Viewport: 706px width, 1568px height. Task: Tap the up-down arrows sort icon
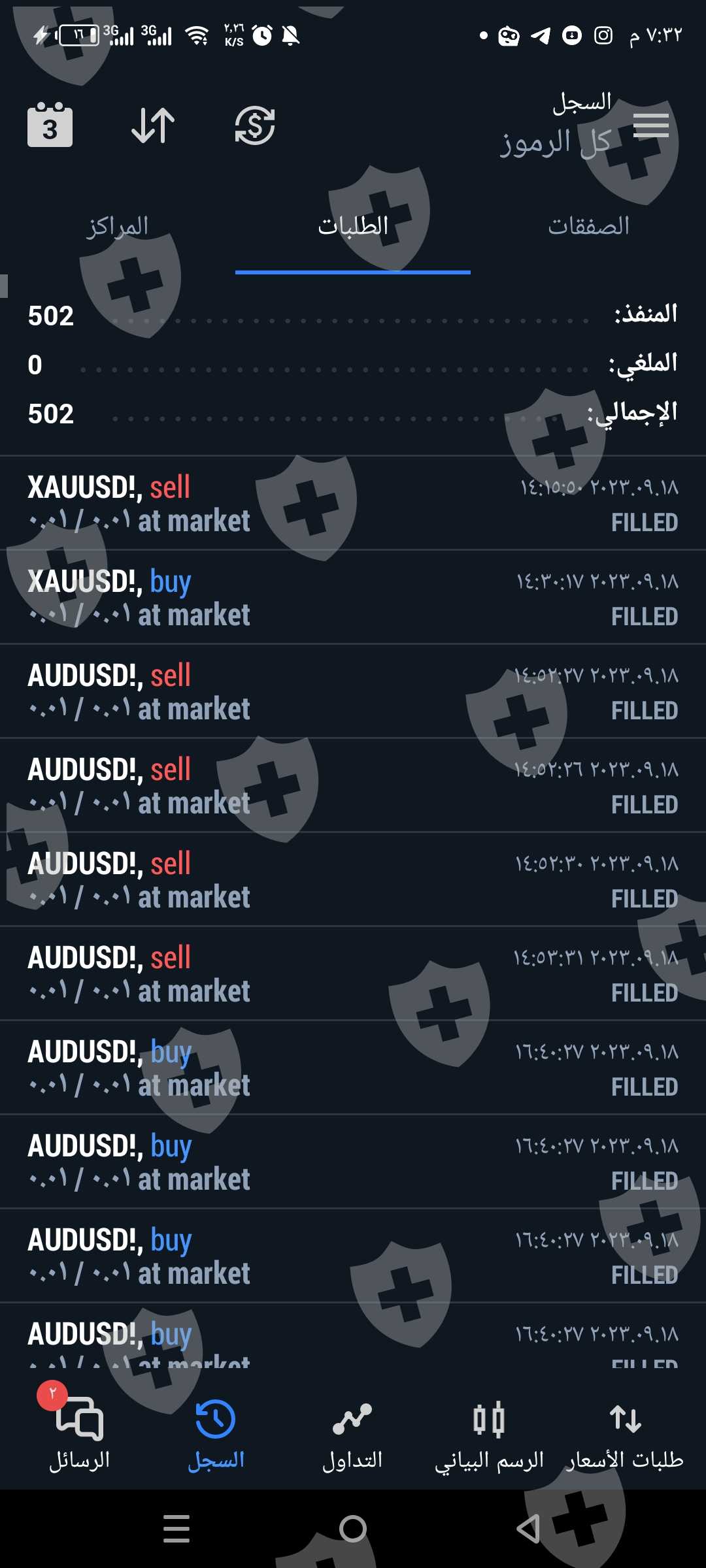click(153, 125)
